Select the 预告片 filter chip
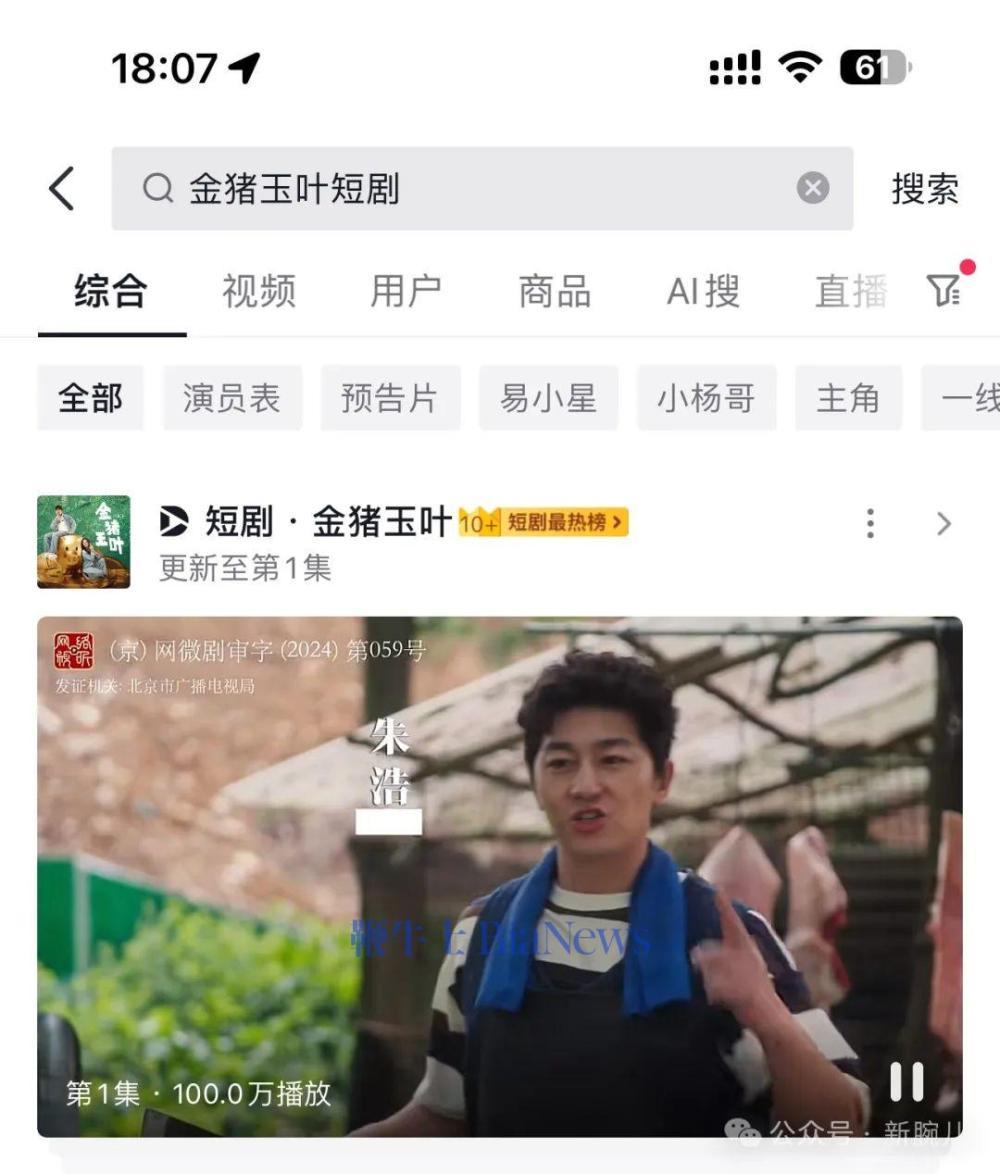 [x=390, y=397]
